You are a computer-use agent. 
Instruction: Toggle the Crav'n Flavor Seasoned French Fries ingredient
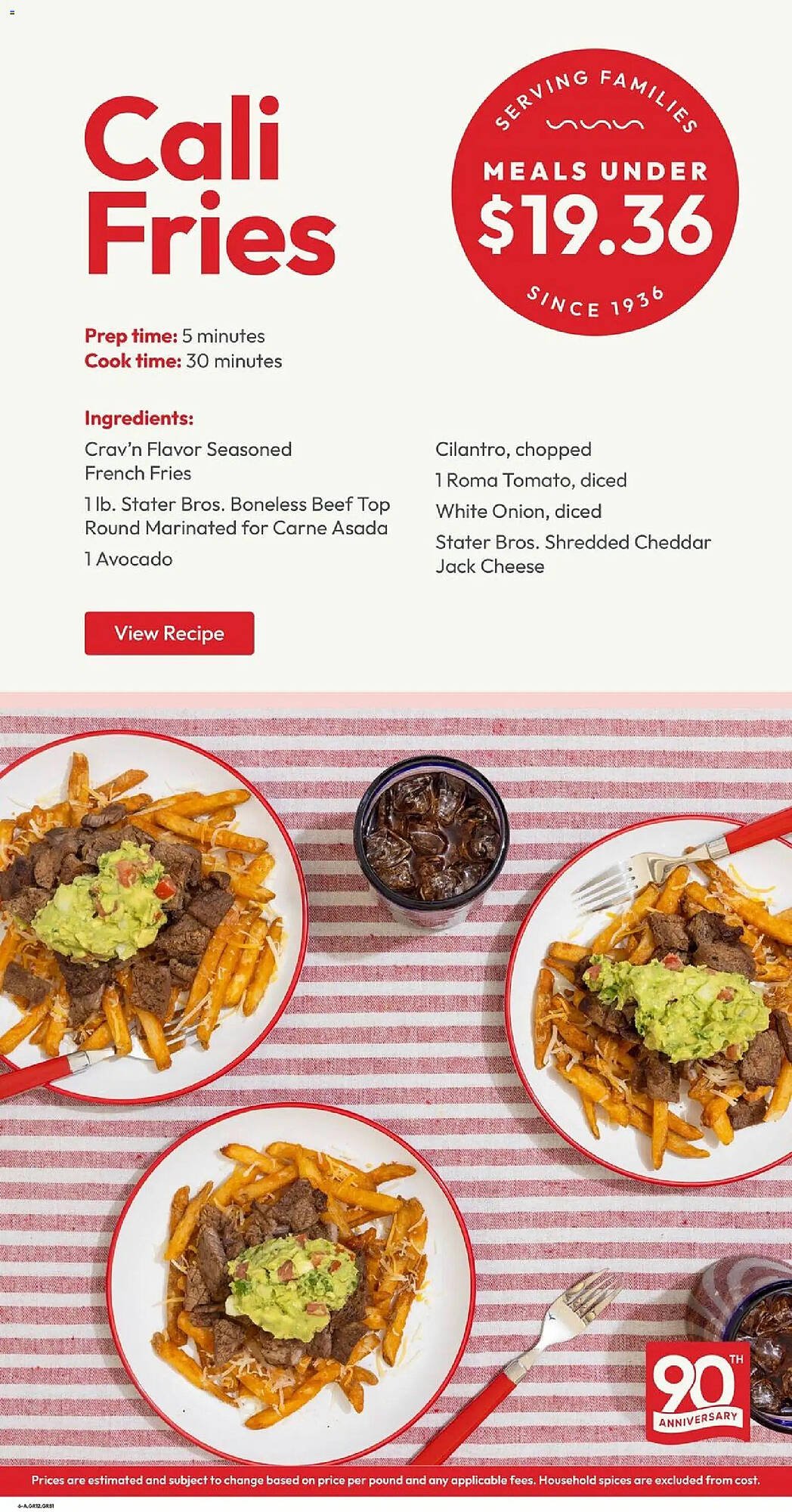pos(189,461)
